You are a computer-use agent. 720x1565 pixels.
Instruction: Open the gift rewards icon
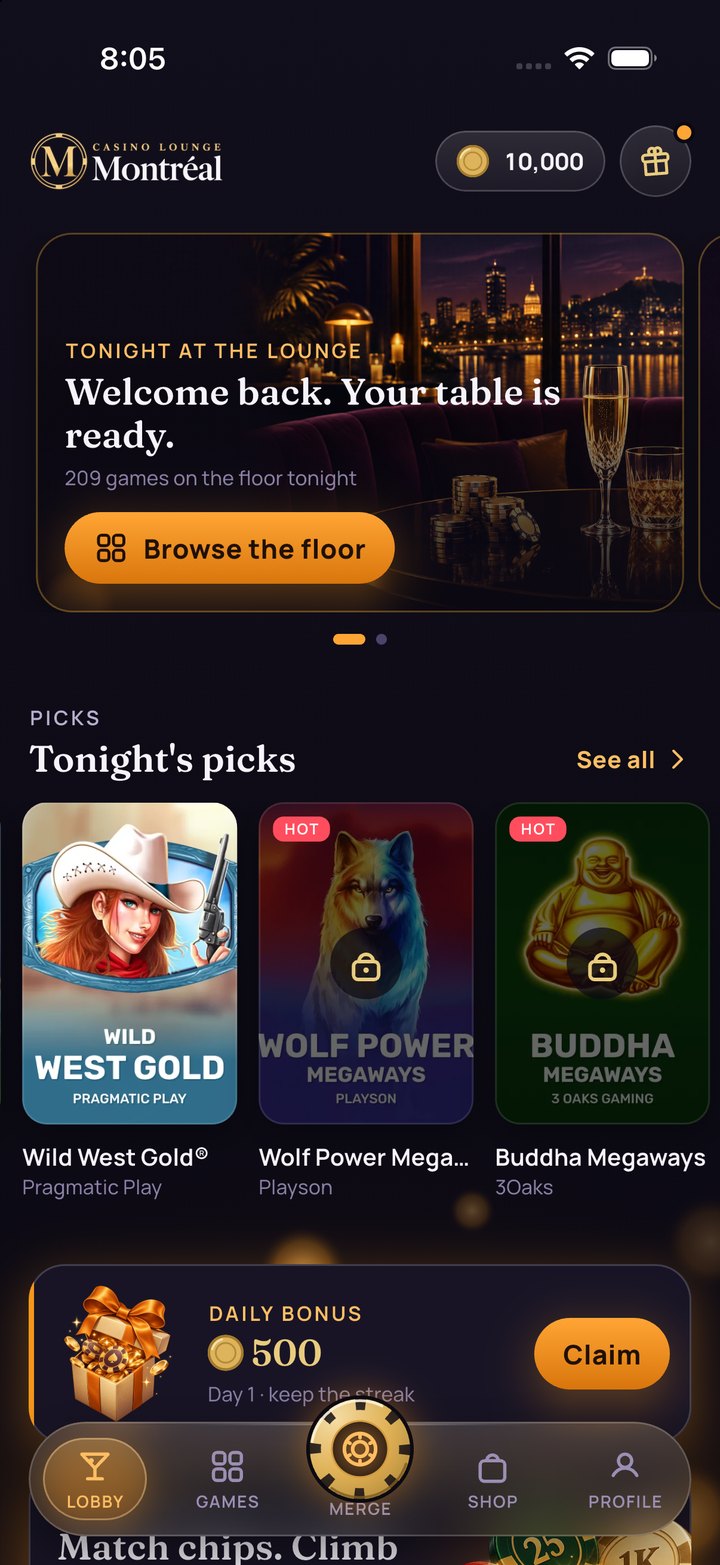(x=655, y=161)
